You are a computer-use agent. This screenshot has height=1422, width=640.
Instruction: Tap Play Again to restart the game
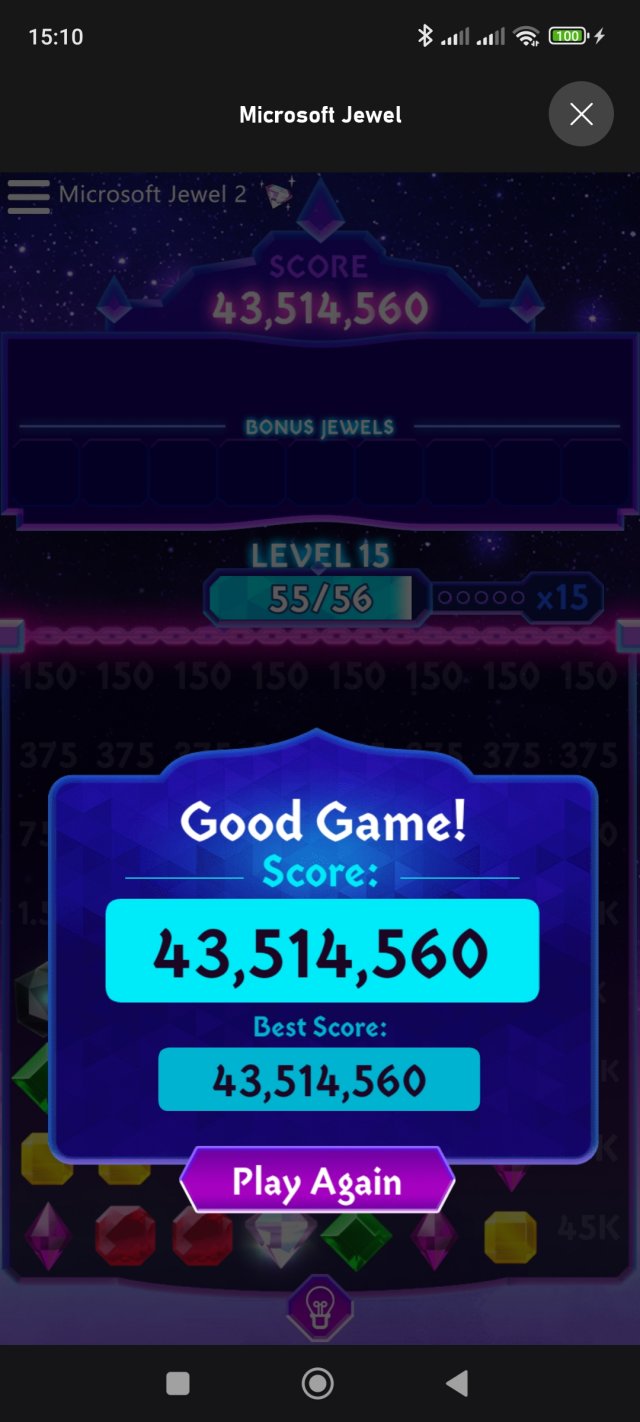click(x=317, y=1181)
